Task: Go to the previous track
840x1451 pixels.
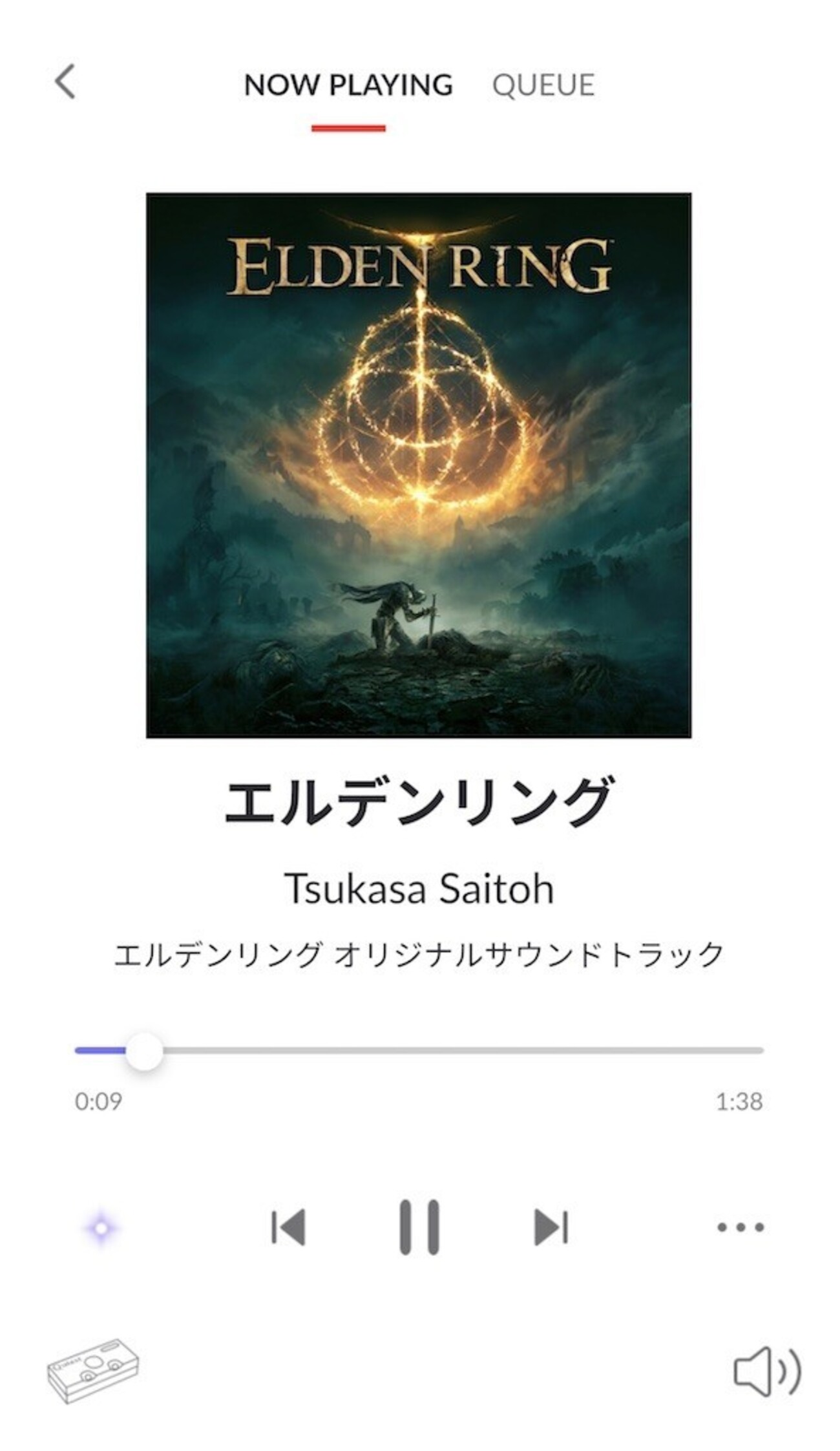Action: tap(288, 1227)
